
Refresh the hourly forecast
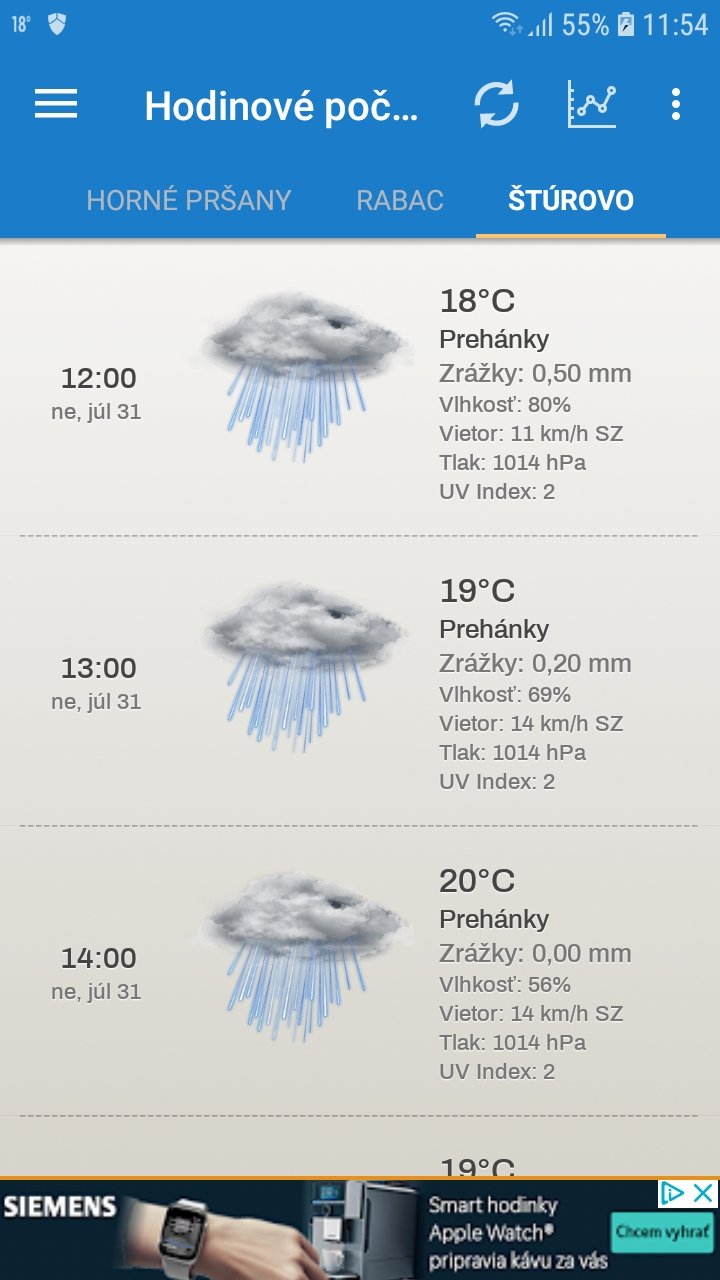496,104
